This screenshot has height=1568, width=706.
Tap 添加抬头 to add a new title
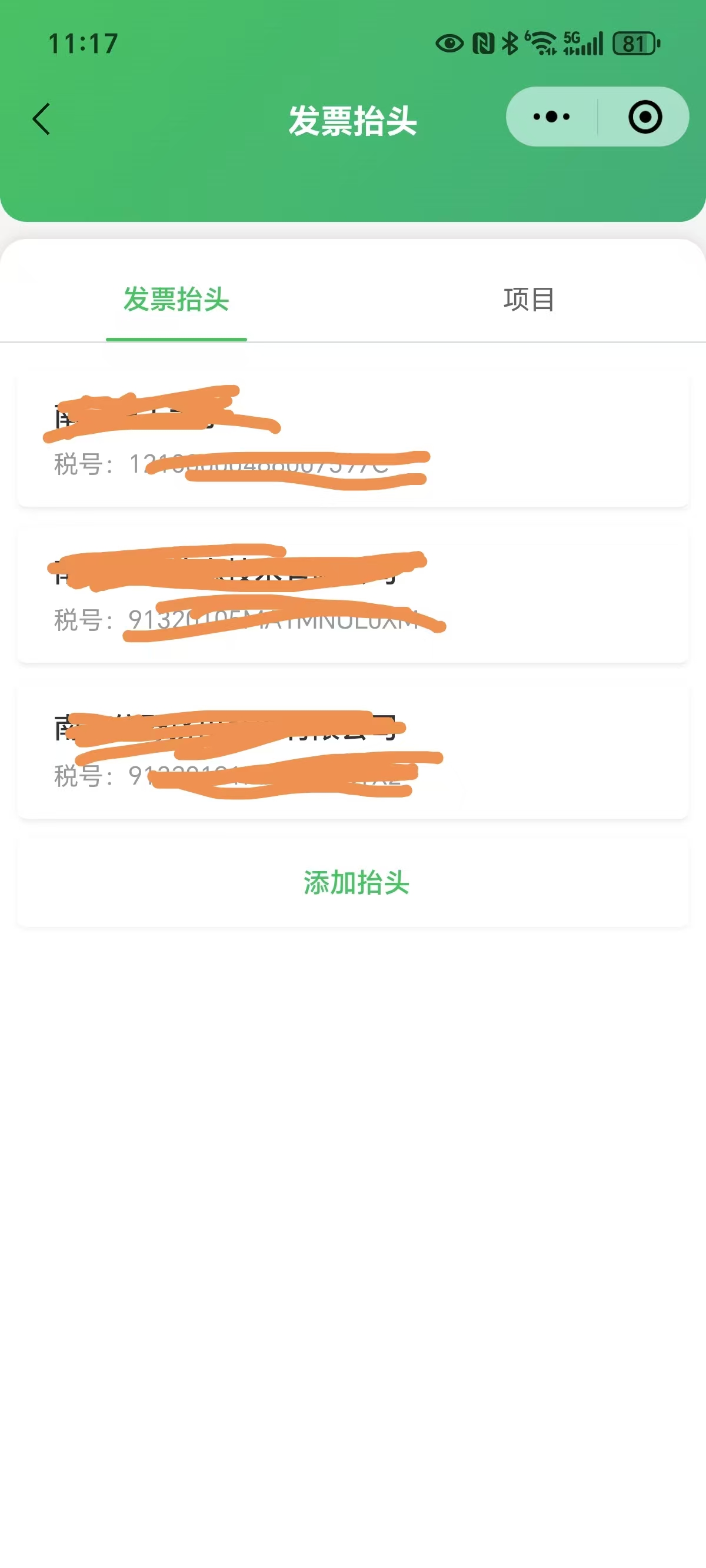click(x=356, y=883)
